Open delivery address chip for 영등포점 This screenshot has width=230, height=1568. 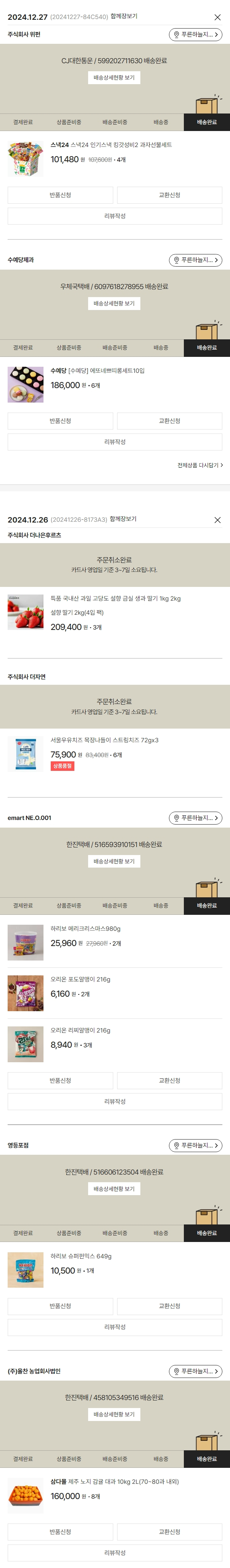click(x=195, y=1146)
